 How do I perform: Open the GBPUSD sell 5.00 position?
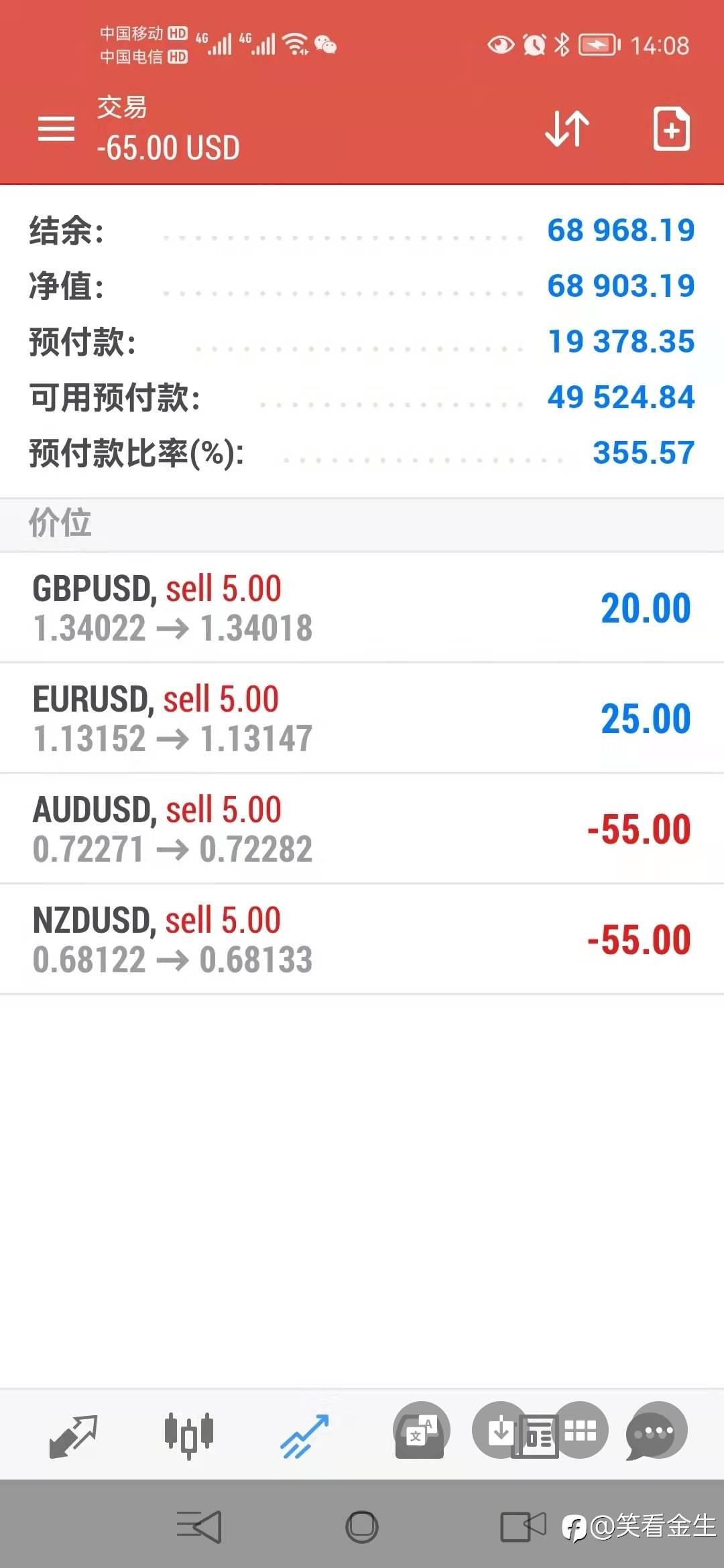coord(362,608)
